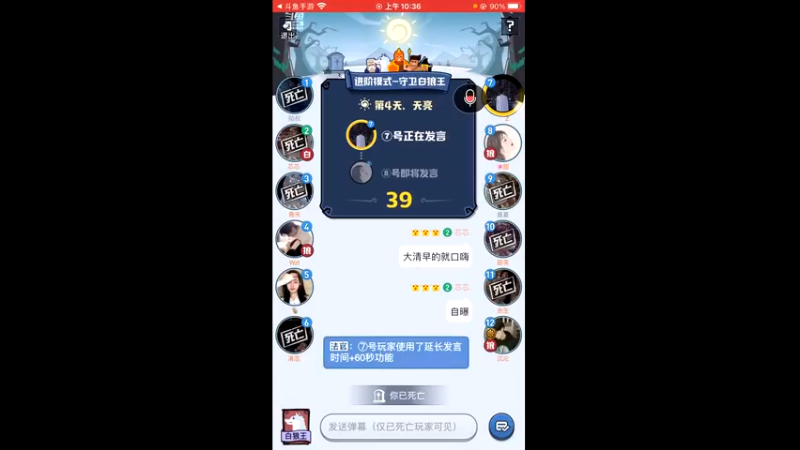Tap the 发送弹幕 input field

tap(398, 426)
